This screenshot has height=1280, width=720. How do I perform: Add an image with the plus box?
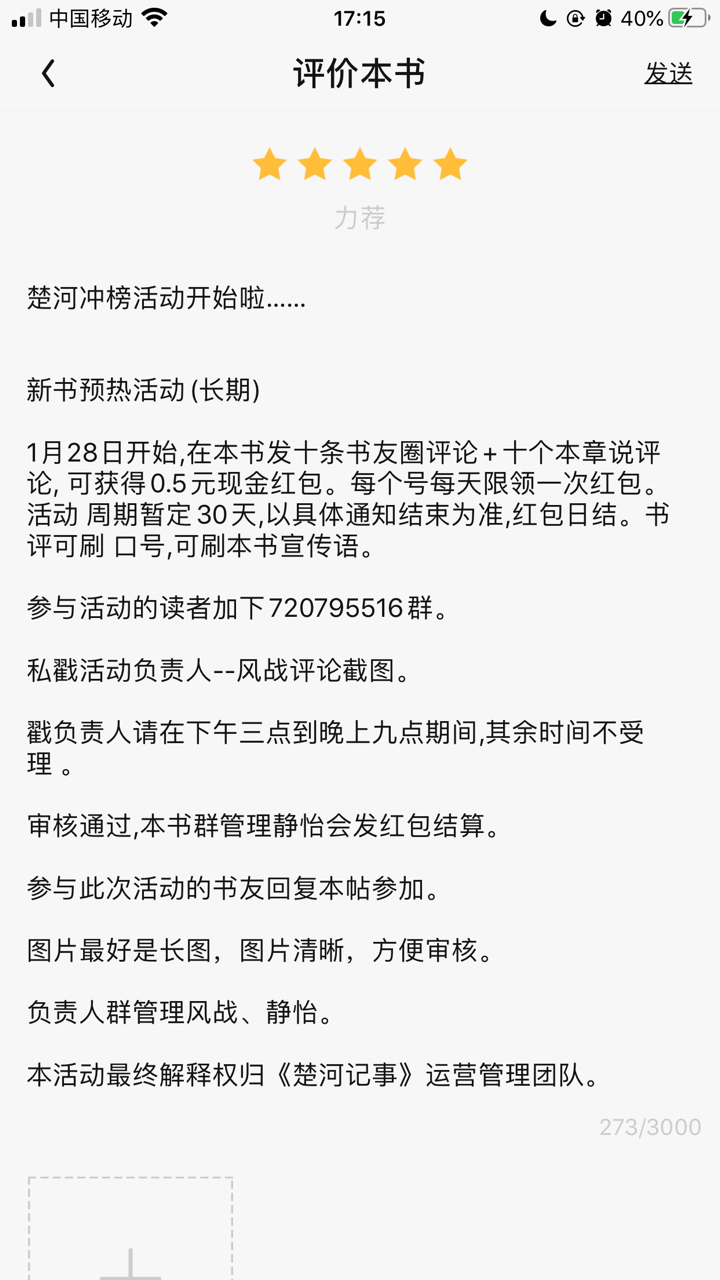pyautogui.click(x=130, y=1240)
